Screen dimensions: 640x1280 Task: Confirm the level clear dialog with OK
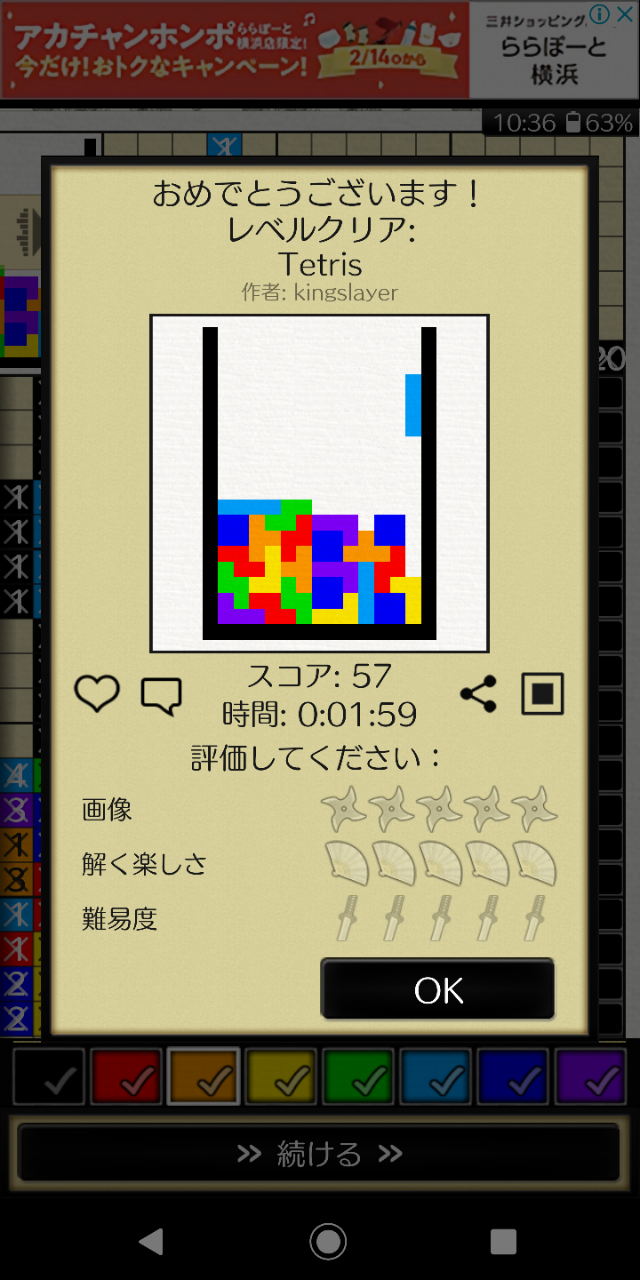point(437,989)
